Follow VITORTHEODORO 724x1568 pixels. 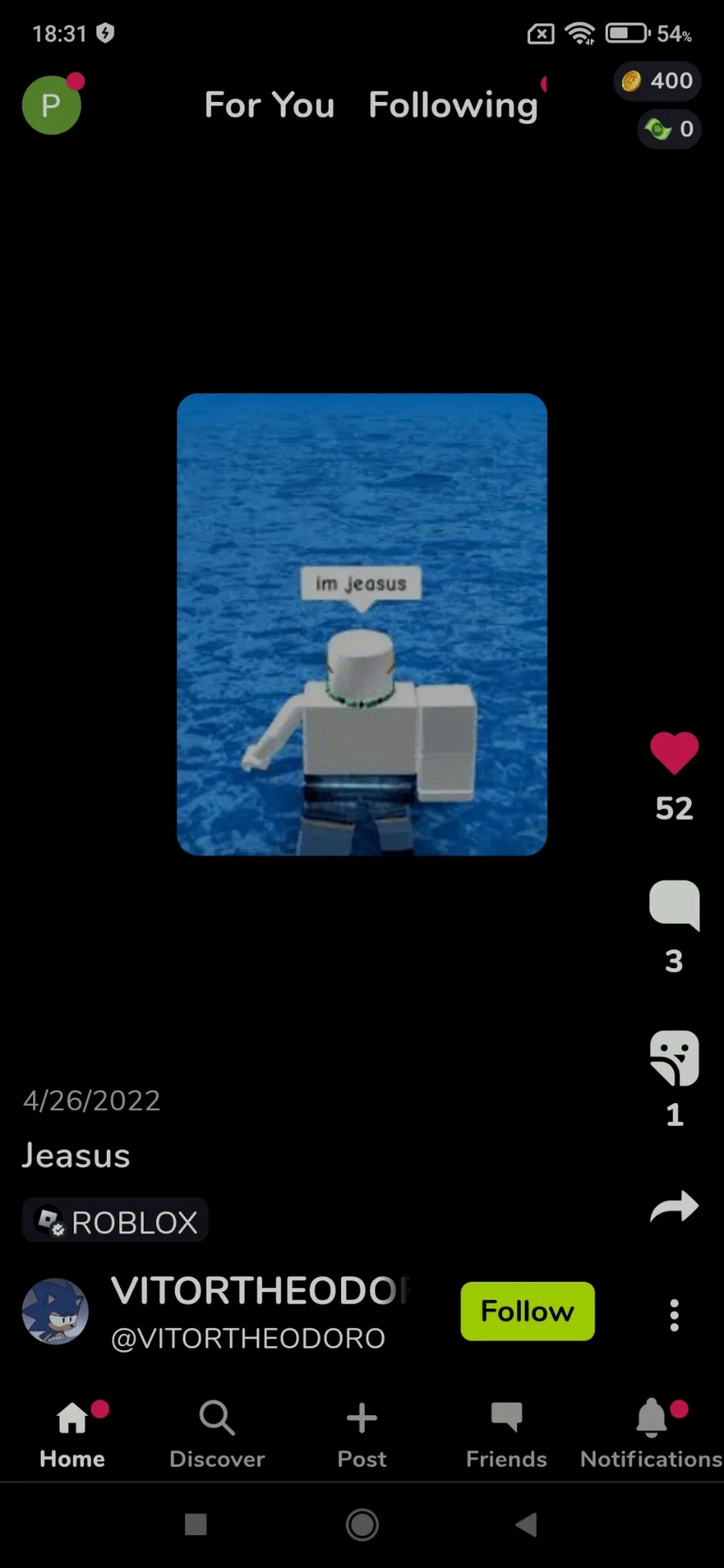(x=527, y=1311)
